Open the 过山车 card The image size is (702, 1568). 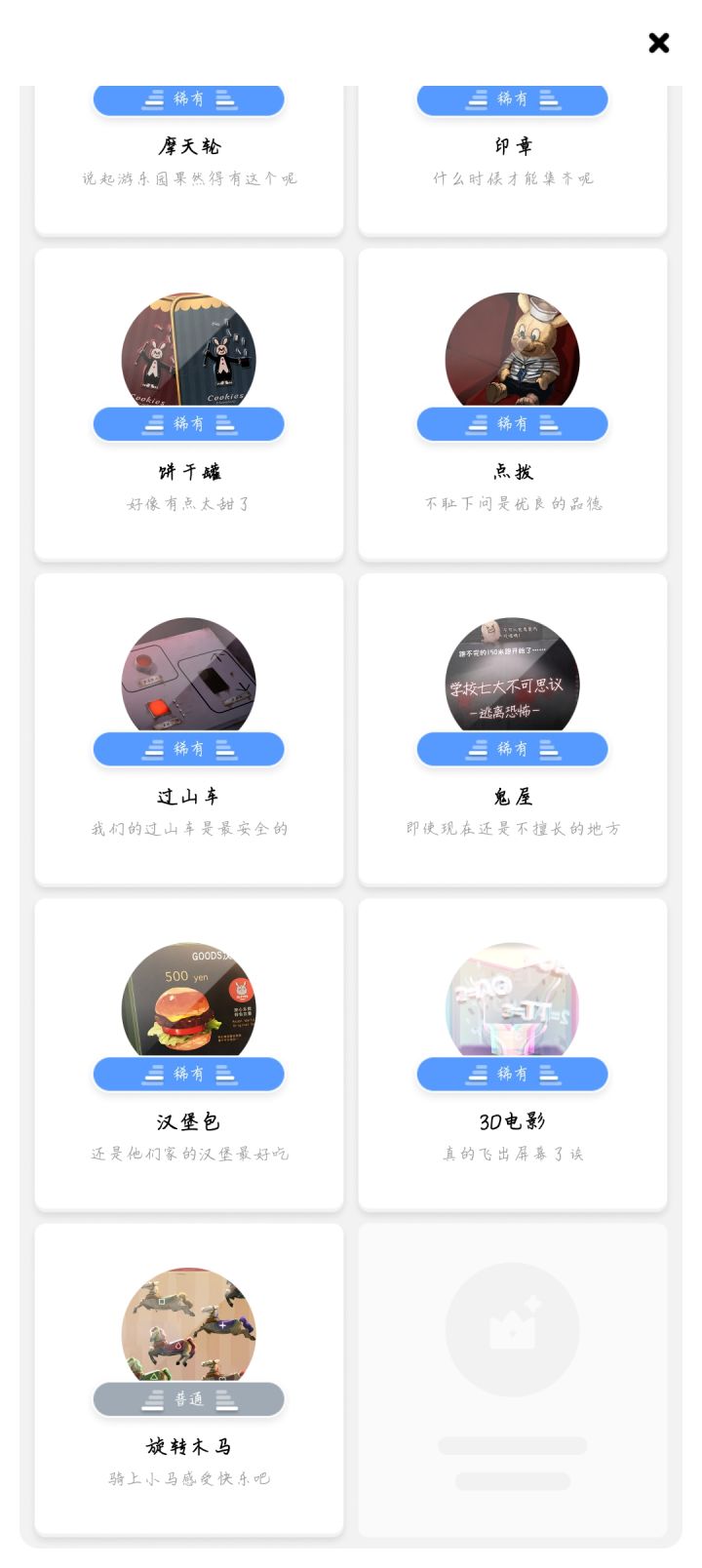pos(189,728)
